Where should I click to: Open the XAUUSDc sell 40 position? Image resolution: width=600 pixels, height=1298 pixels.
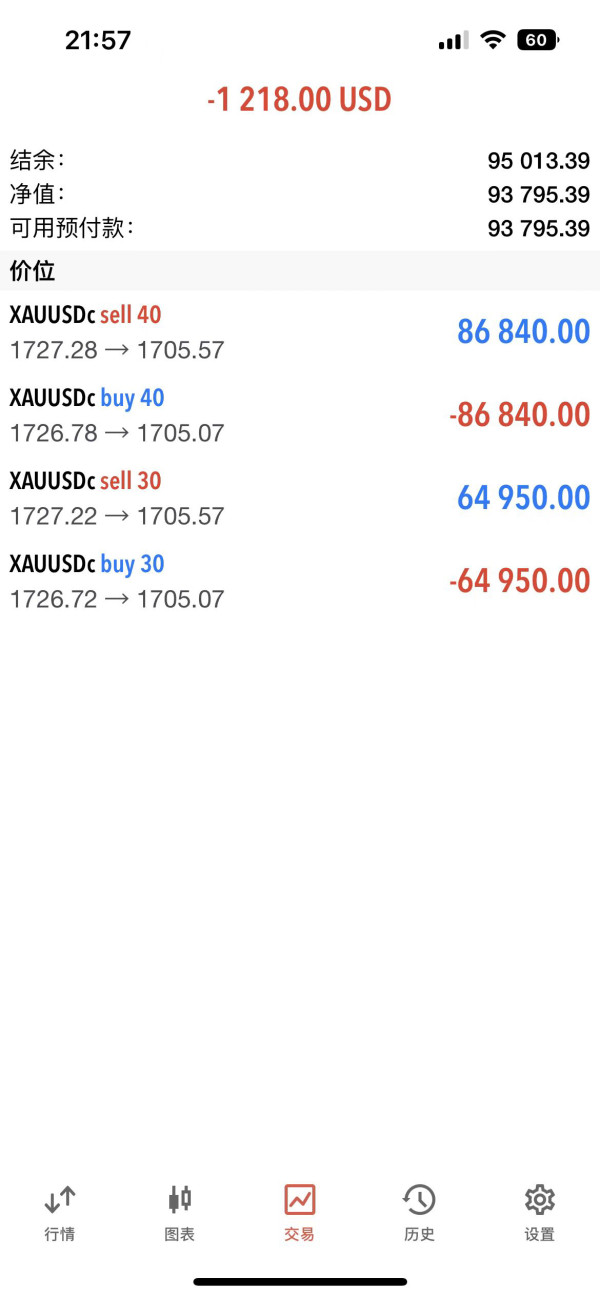[x=300, y=332]
